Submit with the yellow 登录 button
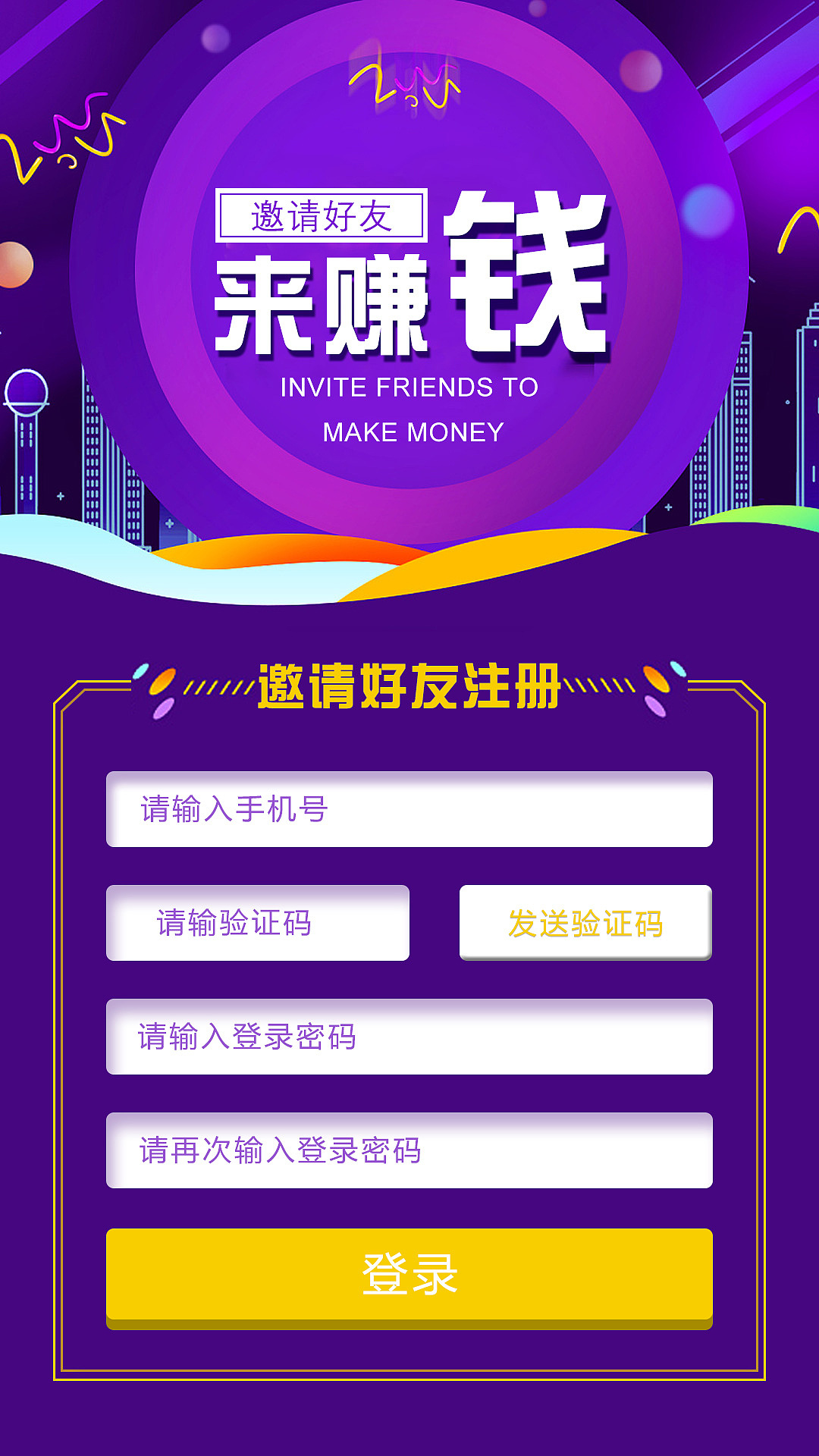The height and width of the screenshot is (1456, 819). pos(409,1276)
